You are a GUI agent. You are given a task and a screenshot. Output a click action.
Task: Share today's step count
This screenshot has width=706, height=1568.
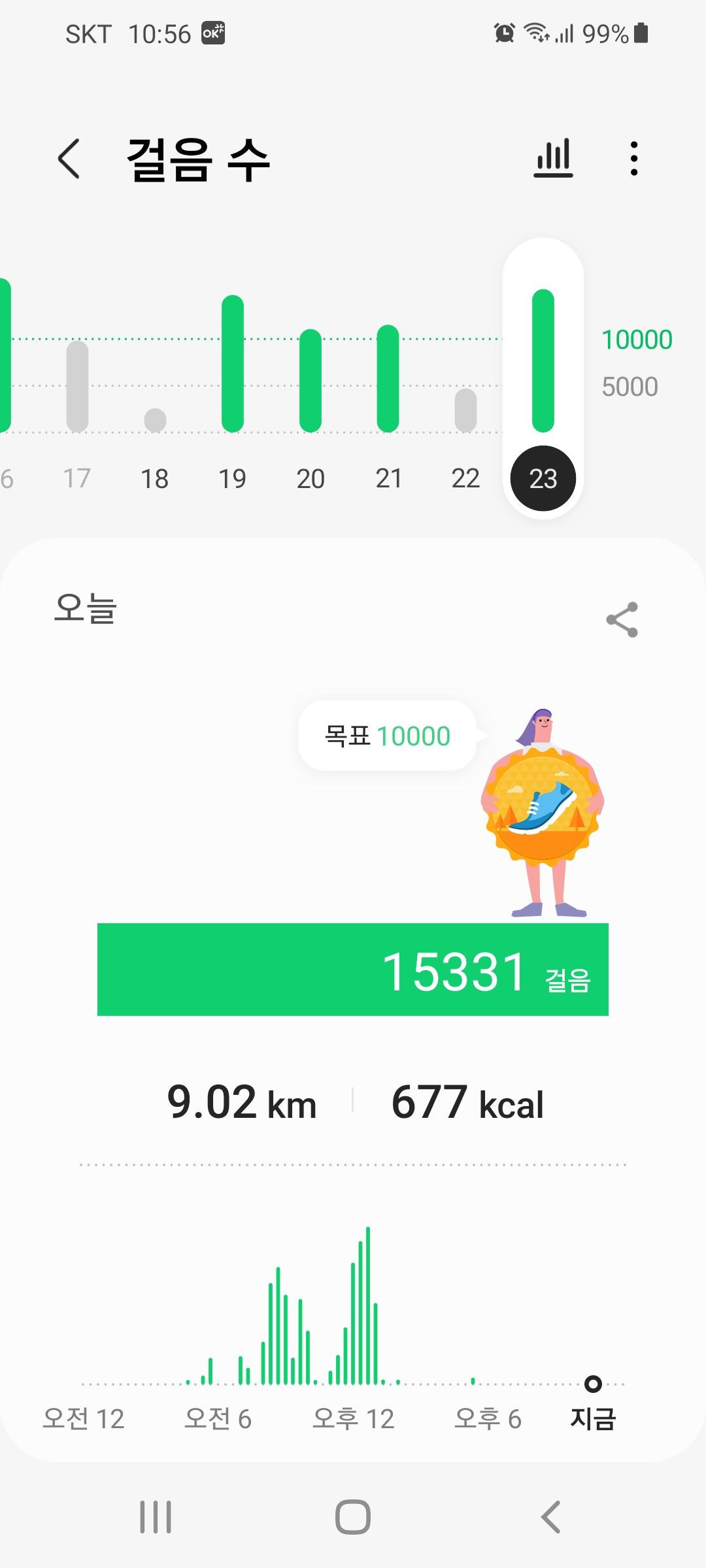622,619
